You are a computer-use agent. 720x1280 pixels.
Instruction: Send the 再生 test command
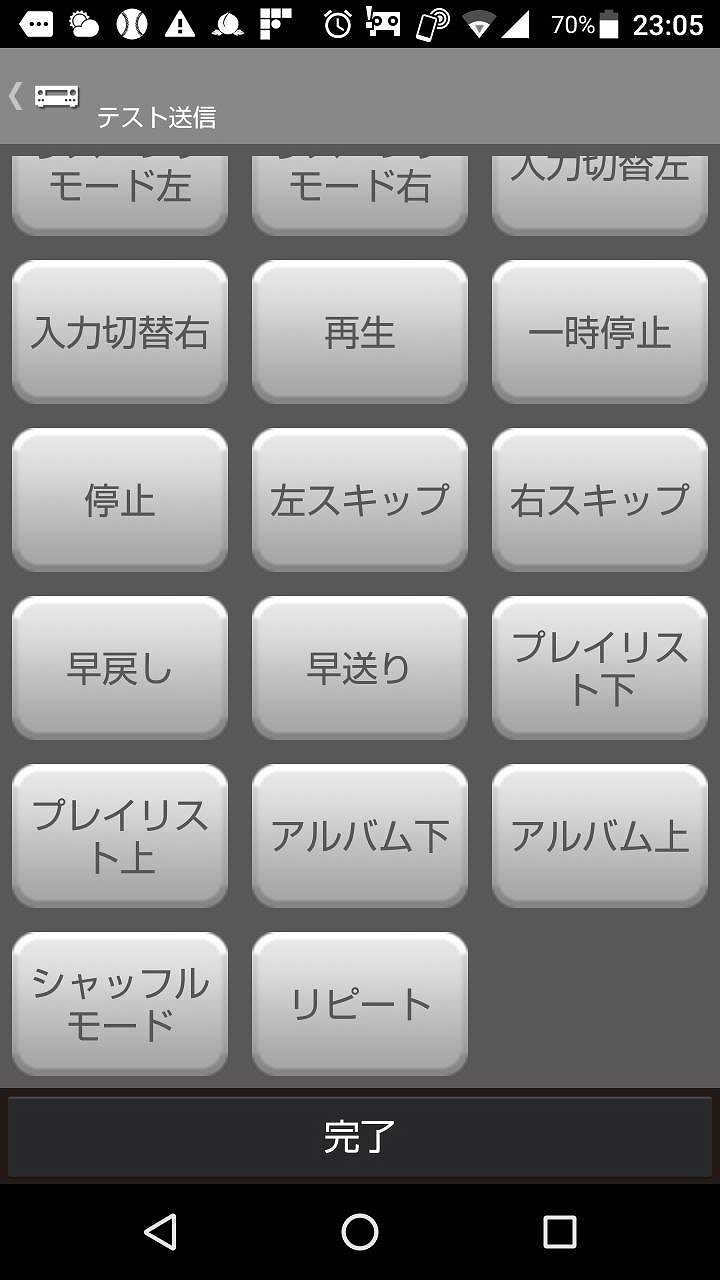pos(360,332)
